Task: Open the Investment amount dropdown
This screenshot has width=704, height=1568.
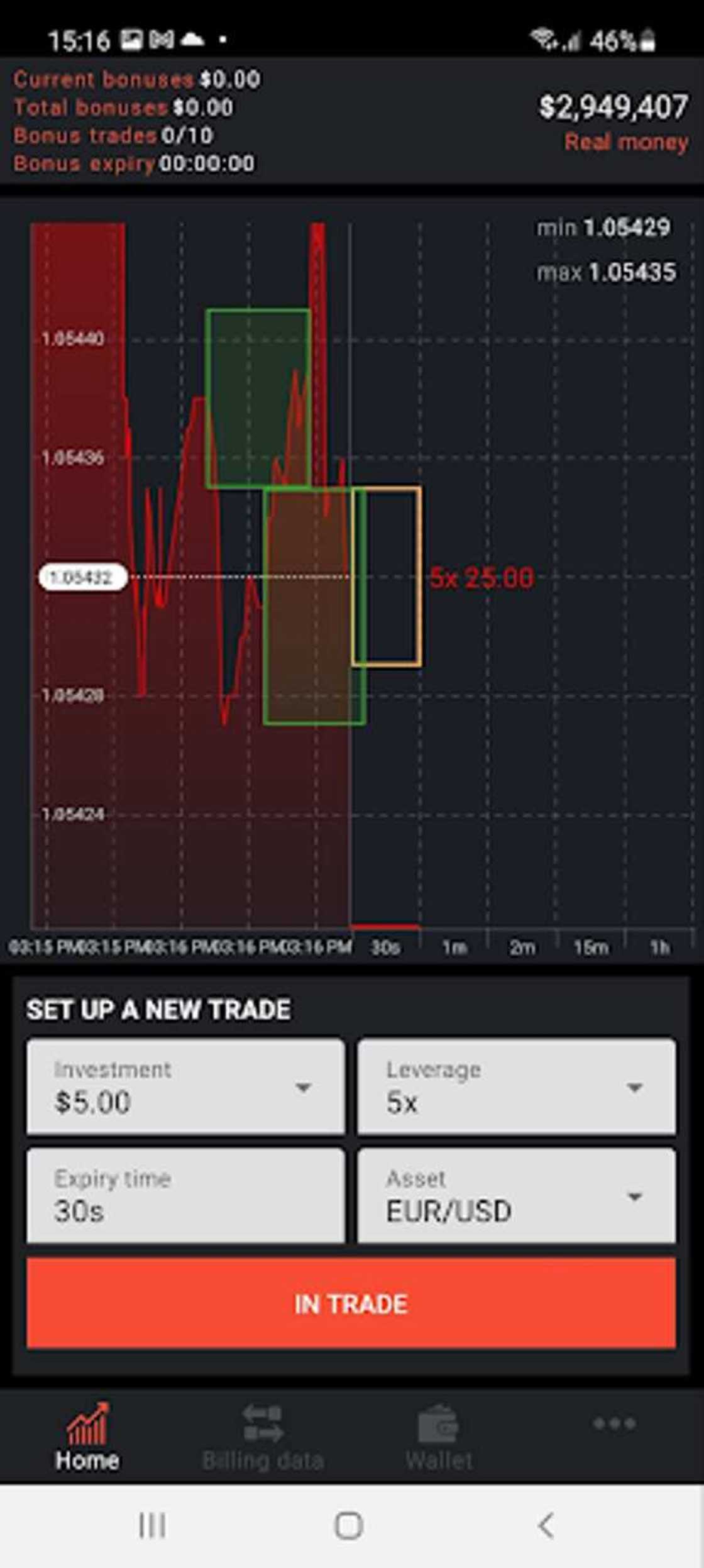Action: (185, 1086)
